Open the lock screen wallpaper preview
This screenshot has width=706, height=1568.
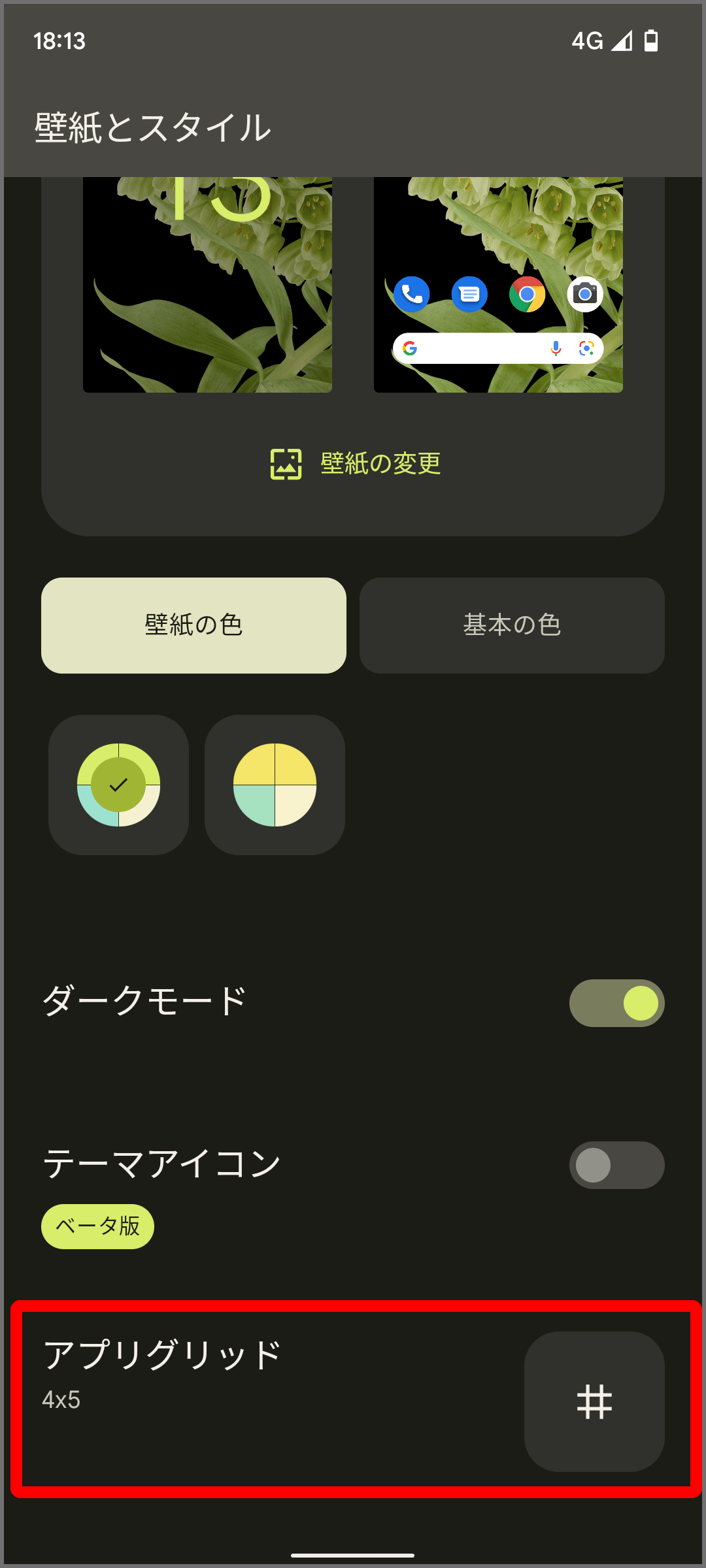[207, 284]
